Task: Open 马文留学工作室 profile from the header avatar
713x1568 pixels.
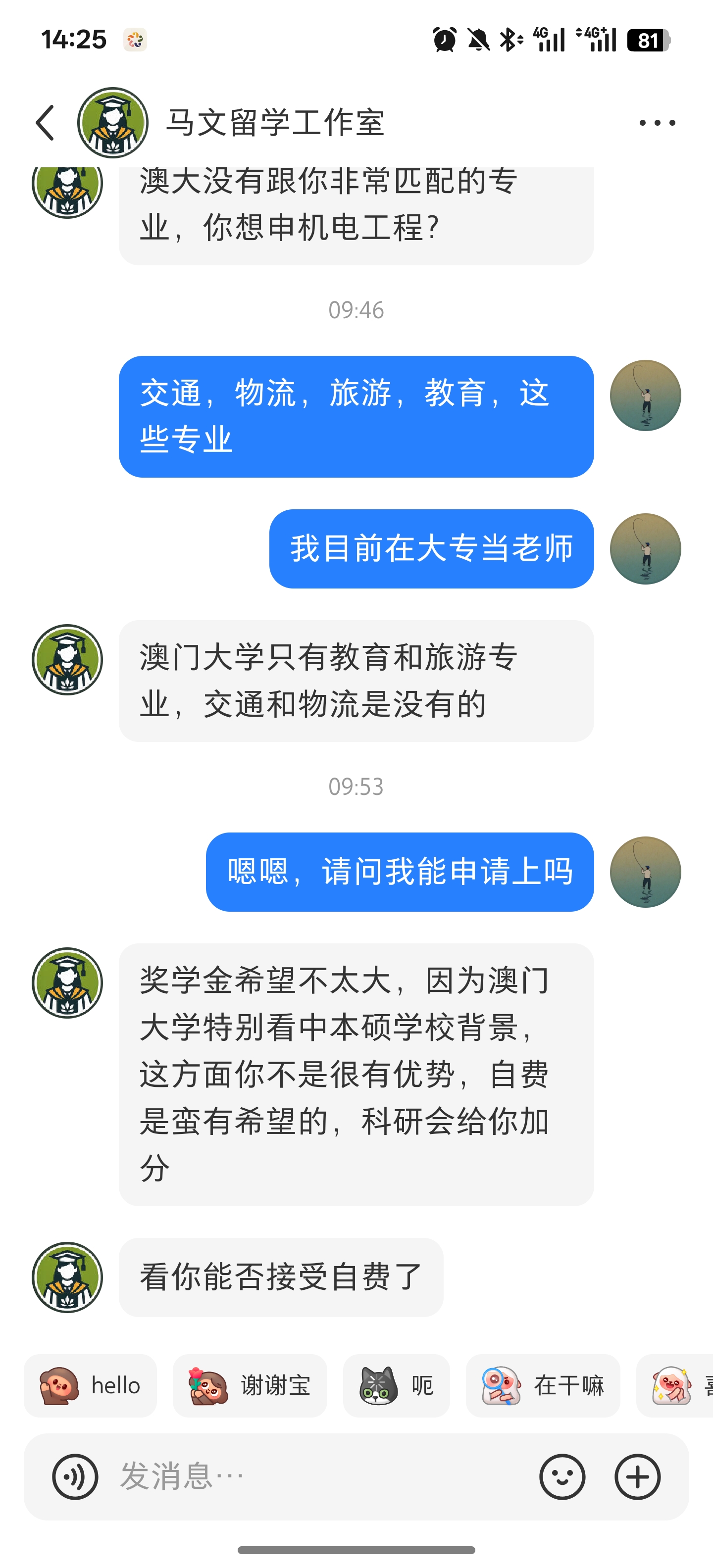Action: pyautogui.click(x=112, y=122)
